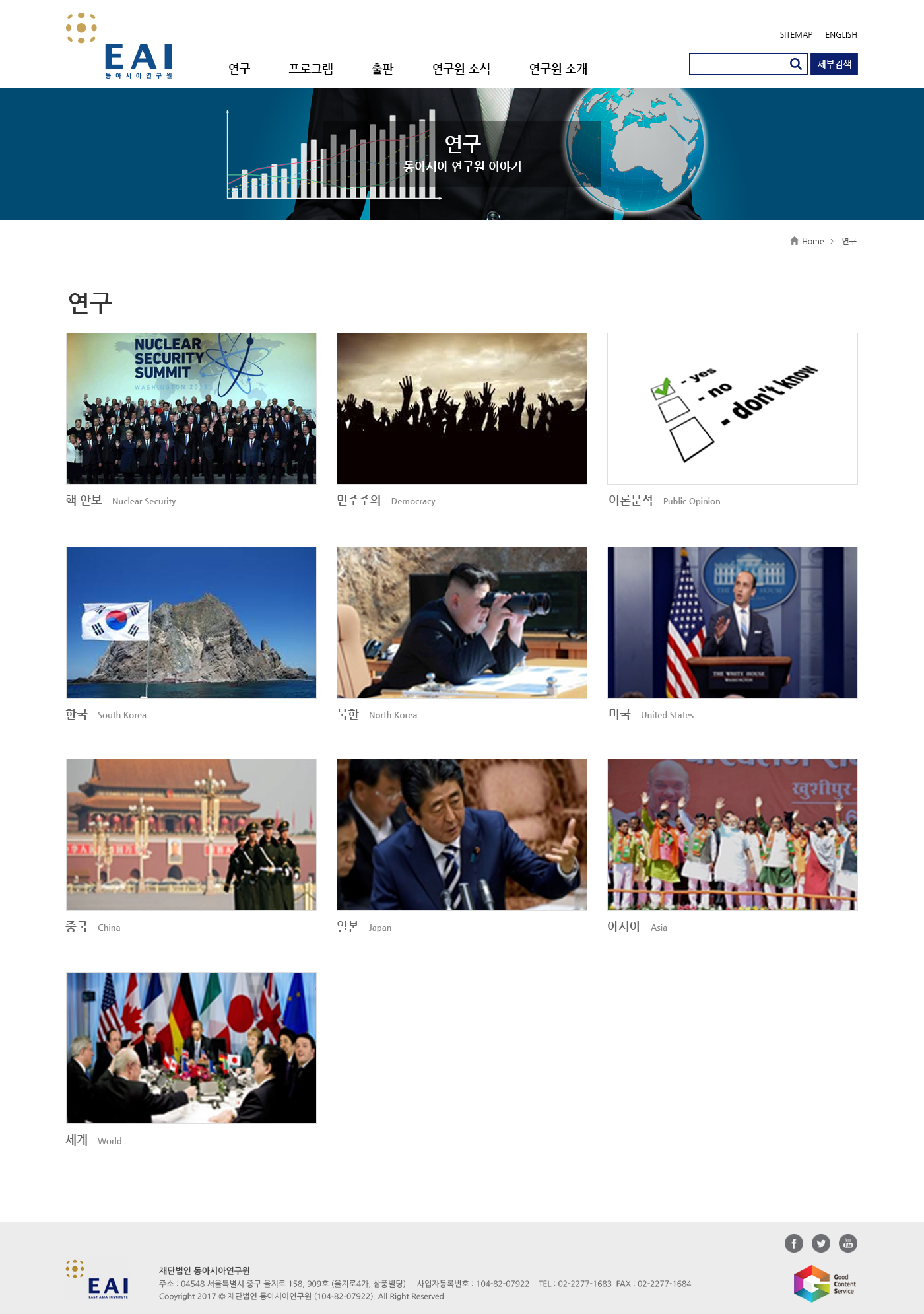Open the SITEMAP link

tap(796, 35)
